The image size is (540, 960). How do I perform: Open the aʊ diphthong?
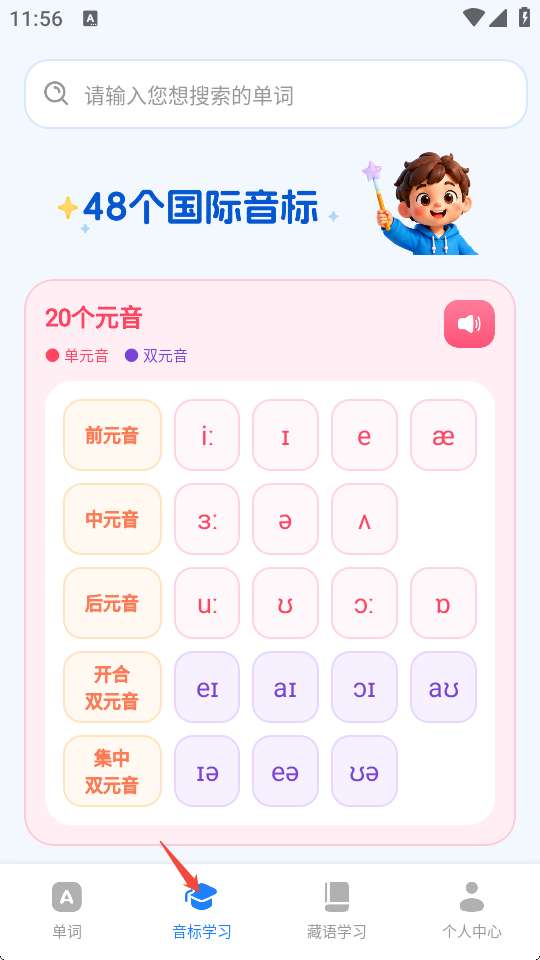(x=443, y=687)
